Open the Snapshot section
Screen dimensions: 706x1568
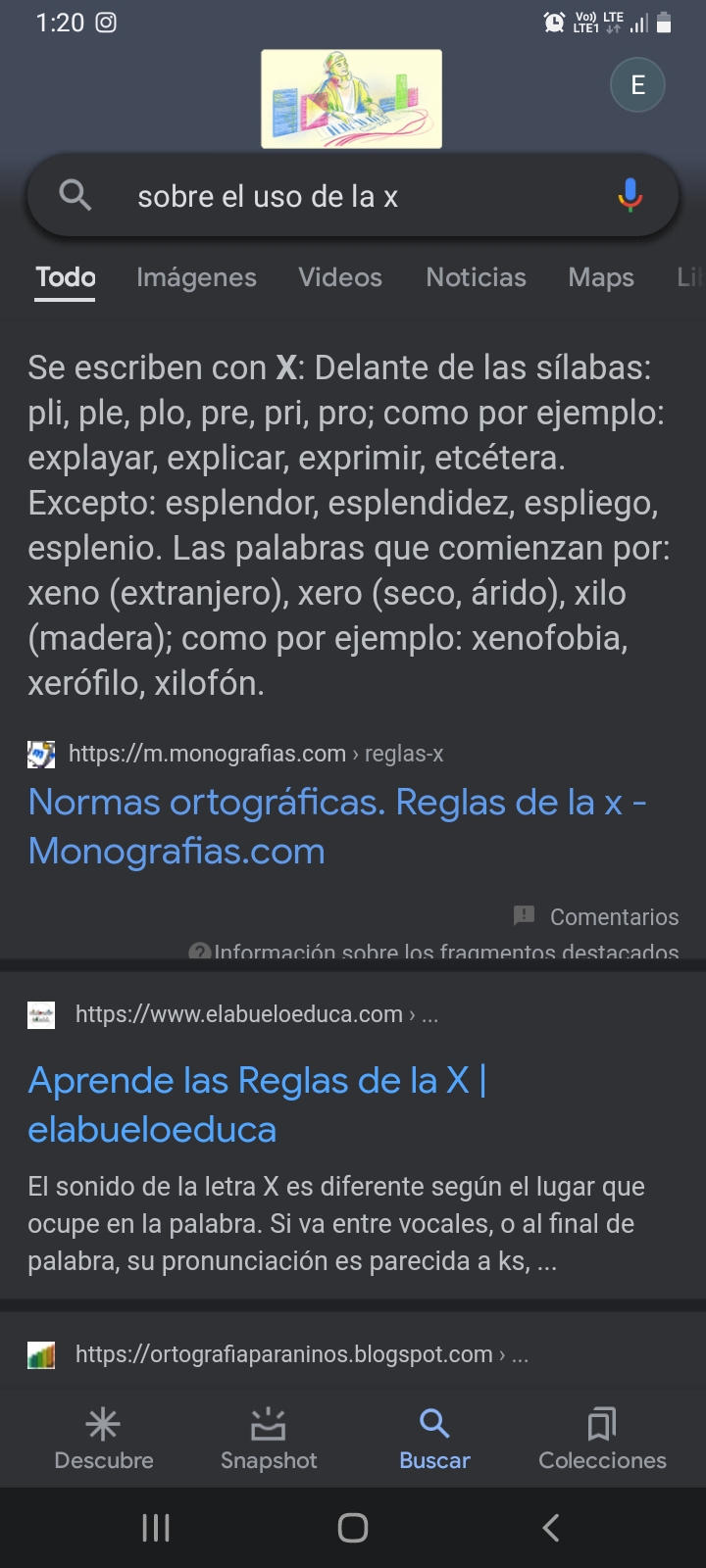pos(269,1439)
